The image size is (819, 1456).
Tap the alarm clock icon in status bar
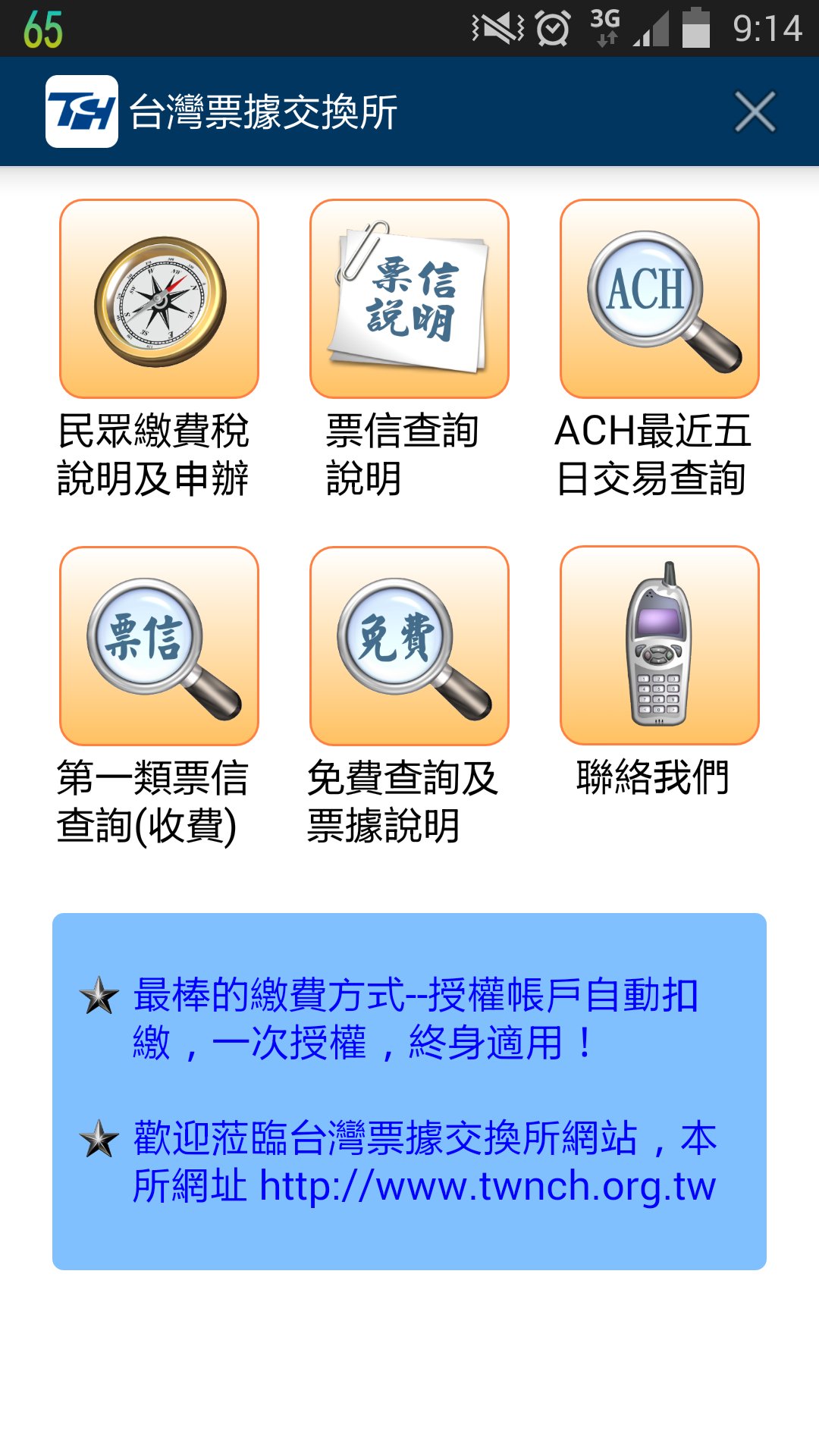coord(551,27)
